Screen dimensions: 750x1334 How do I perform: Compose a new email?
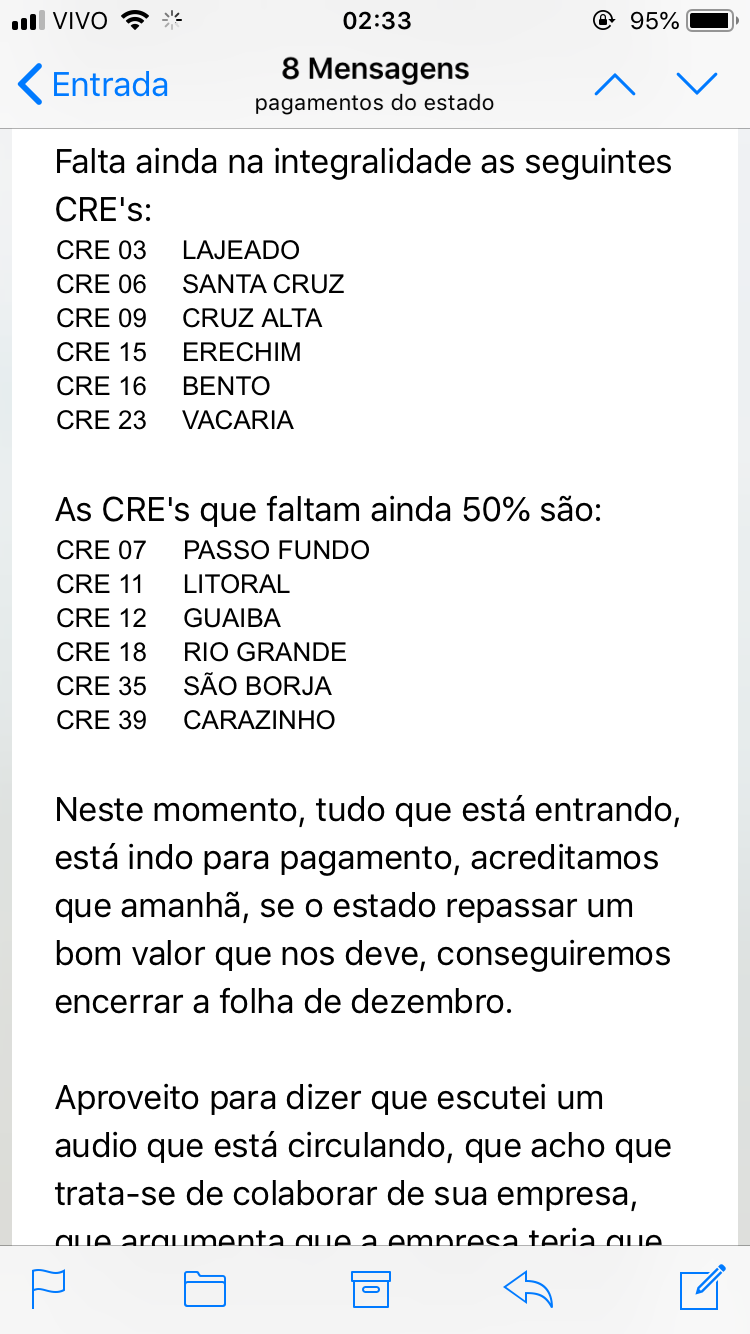point(702,1287)
